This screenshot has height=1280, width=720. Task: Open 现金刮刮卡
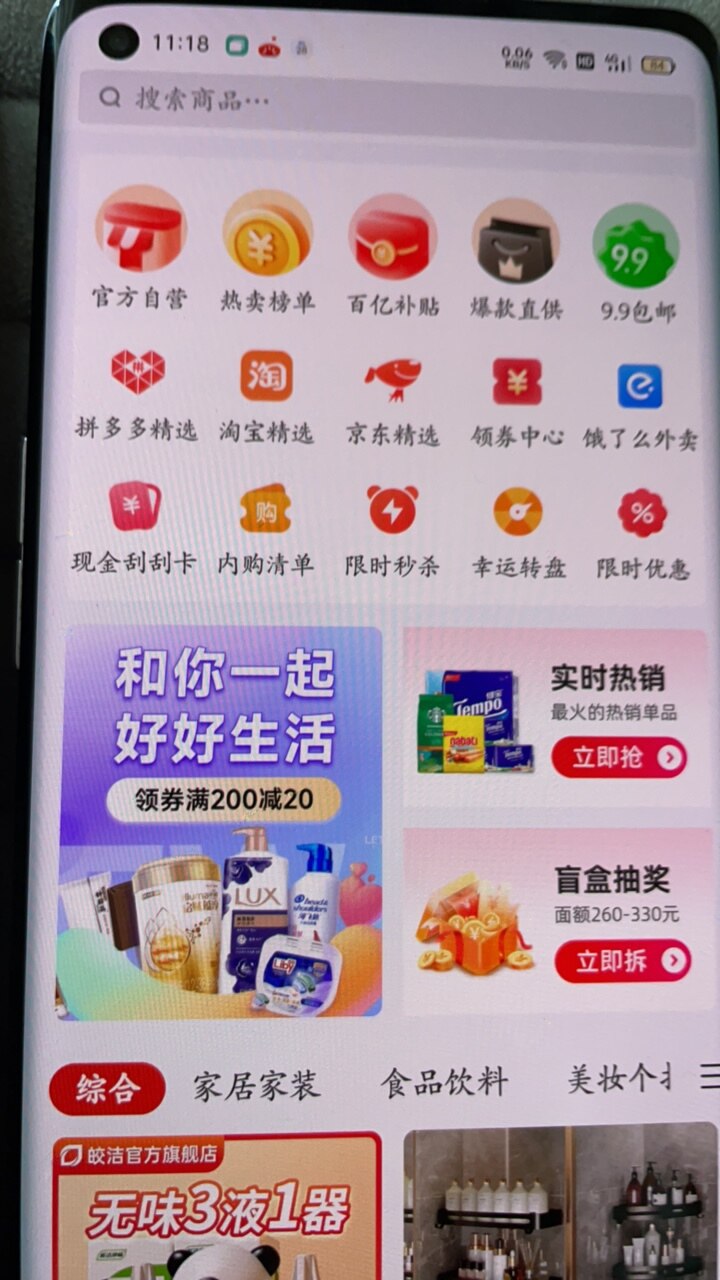coord(134,528)
